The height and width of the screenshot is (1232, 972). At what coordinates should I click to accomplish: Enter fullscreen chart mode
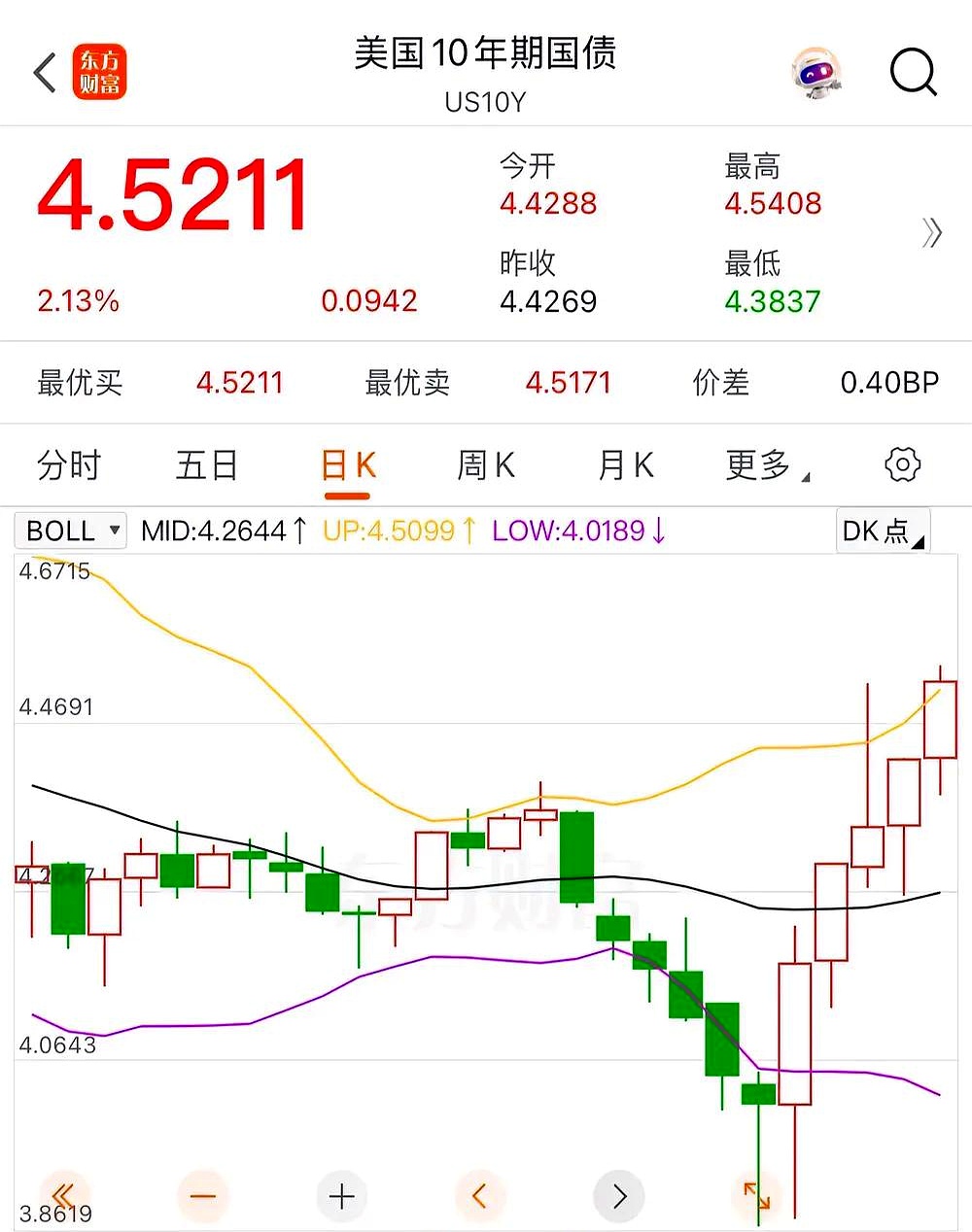[x=757, y=1196]
